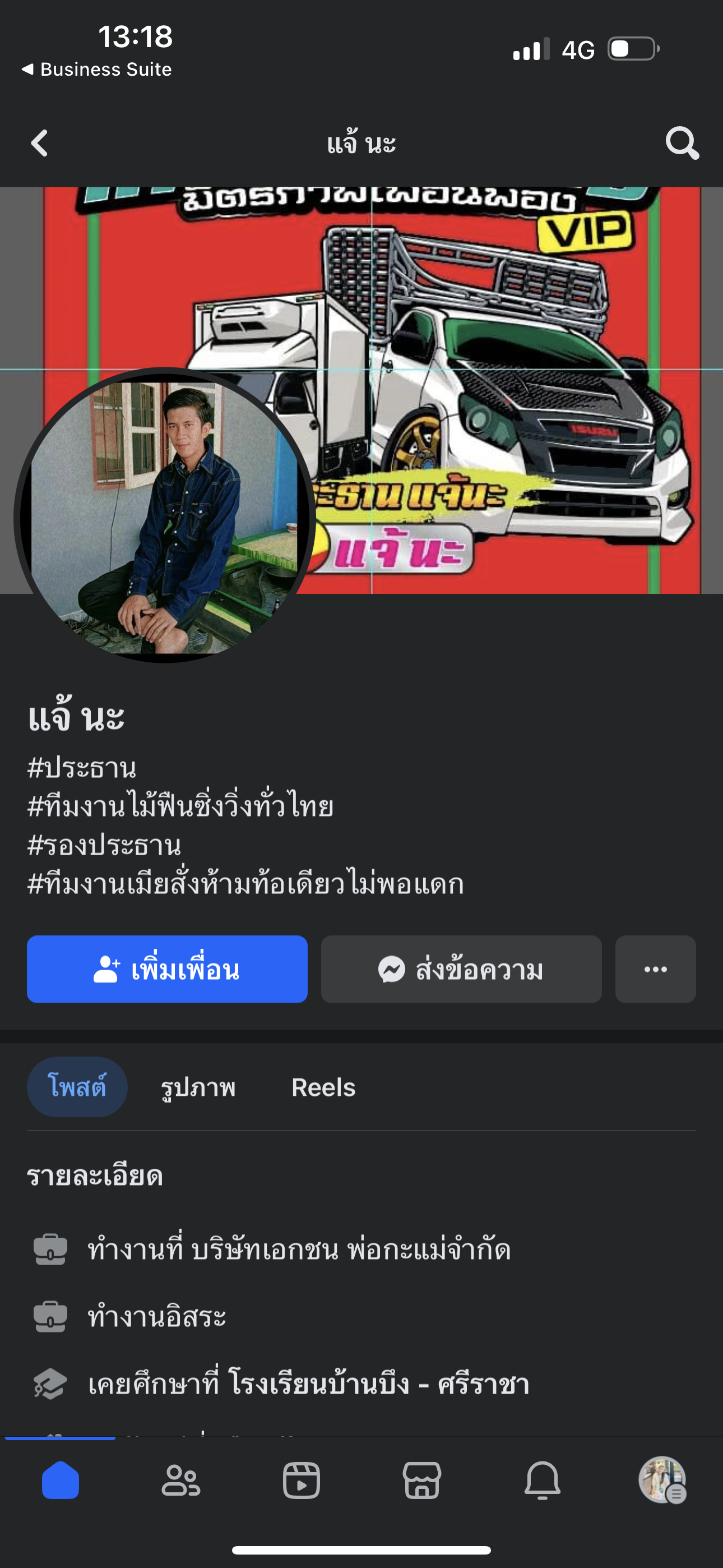Go to the Home feed tab

pyautogui.click(x=61, y=1481)
